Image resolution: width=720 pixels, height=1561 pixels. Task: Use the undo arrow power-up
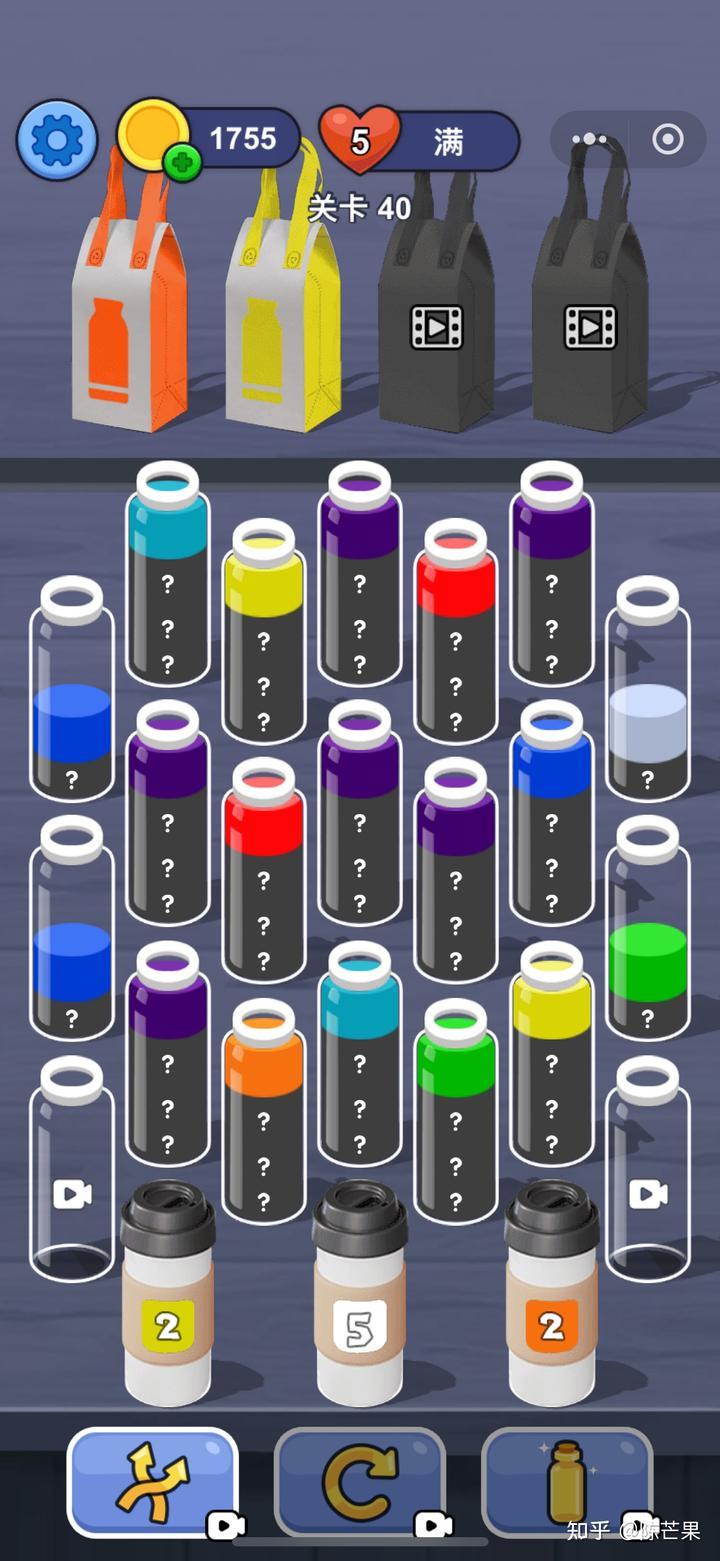(x=360, y=1482)
